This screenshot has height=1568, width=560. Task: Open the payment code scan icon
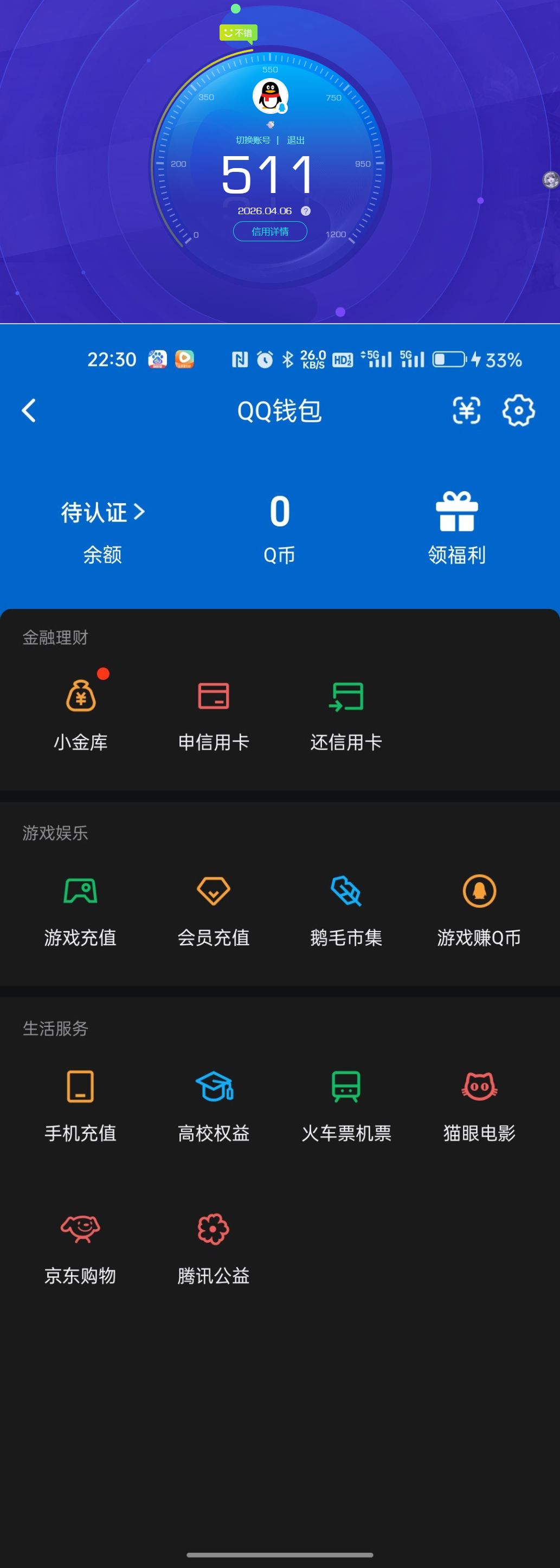click(x=466, y=411)
